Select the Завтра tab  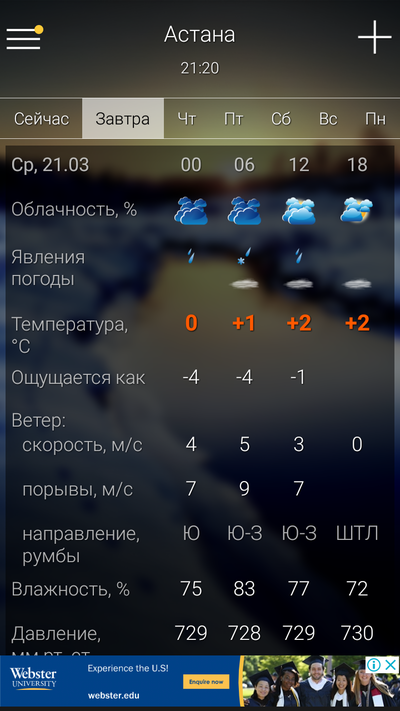click(122, 119)
